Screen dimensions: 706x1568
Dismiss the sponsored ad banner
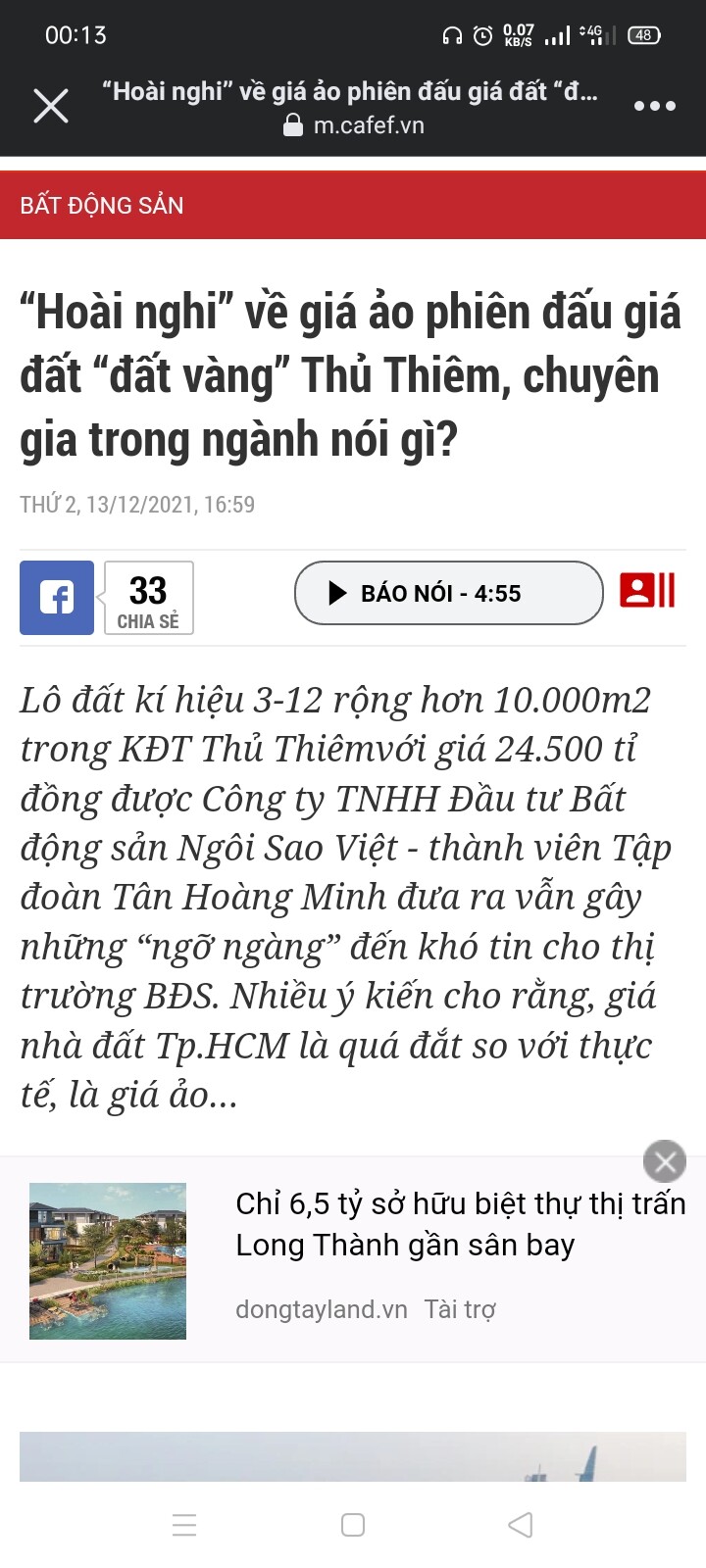pos(664,1162)
